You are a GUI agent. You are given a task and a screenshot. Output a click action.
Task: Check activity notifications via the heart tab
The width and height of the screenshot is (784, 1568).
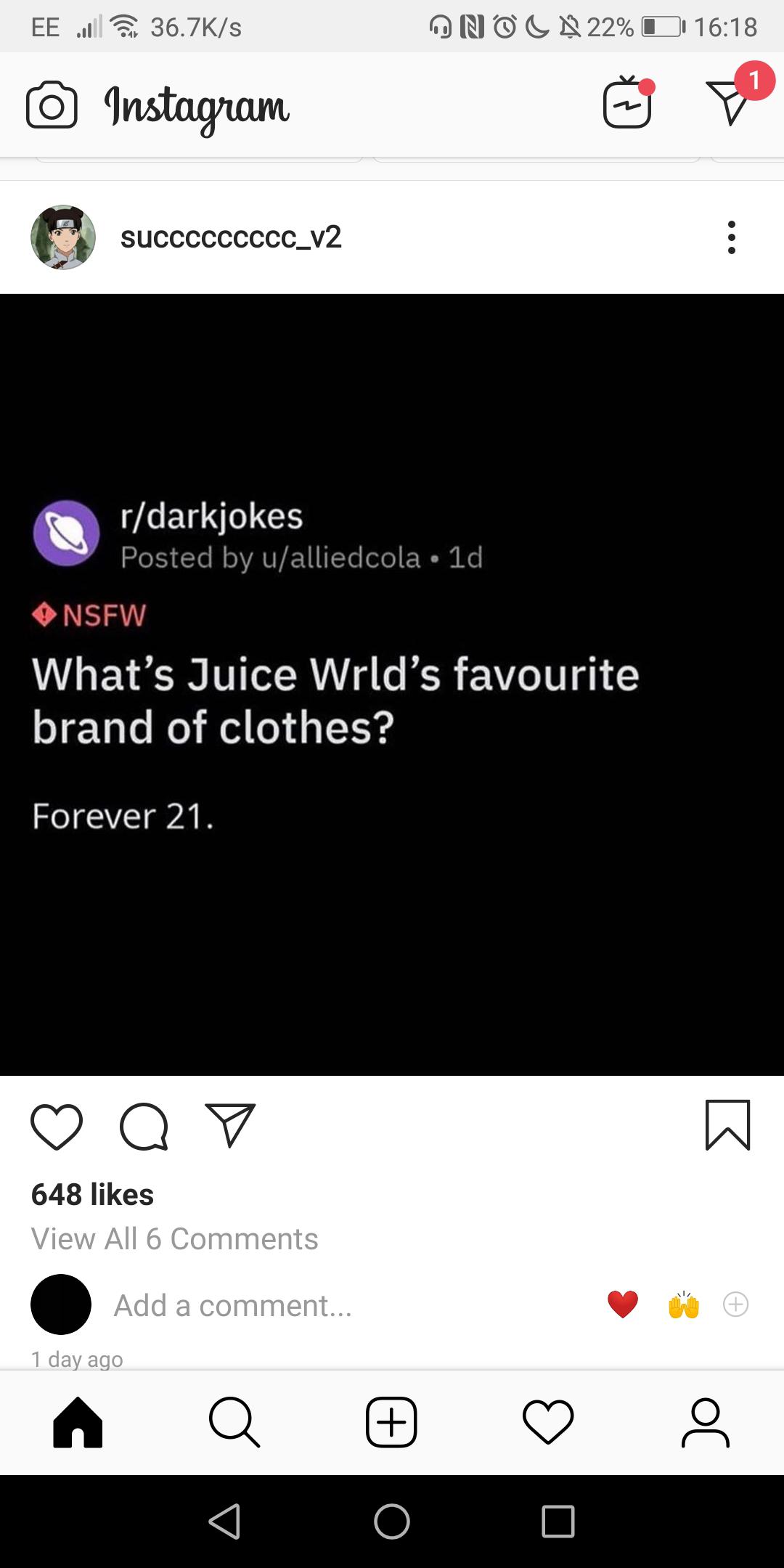pyautogui.click(x=548, y=1421)
